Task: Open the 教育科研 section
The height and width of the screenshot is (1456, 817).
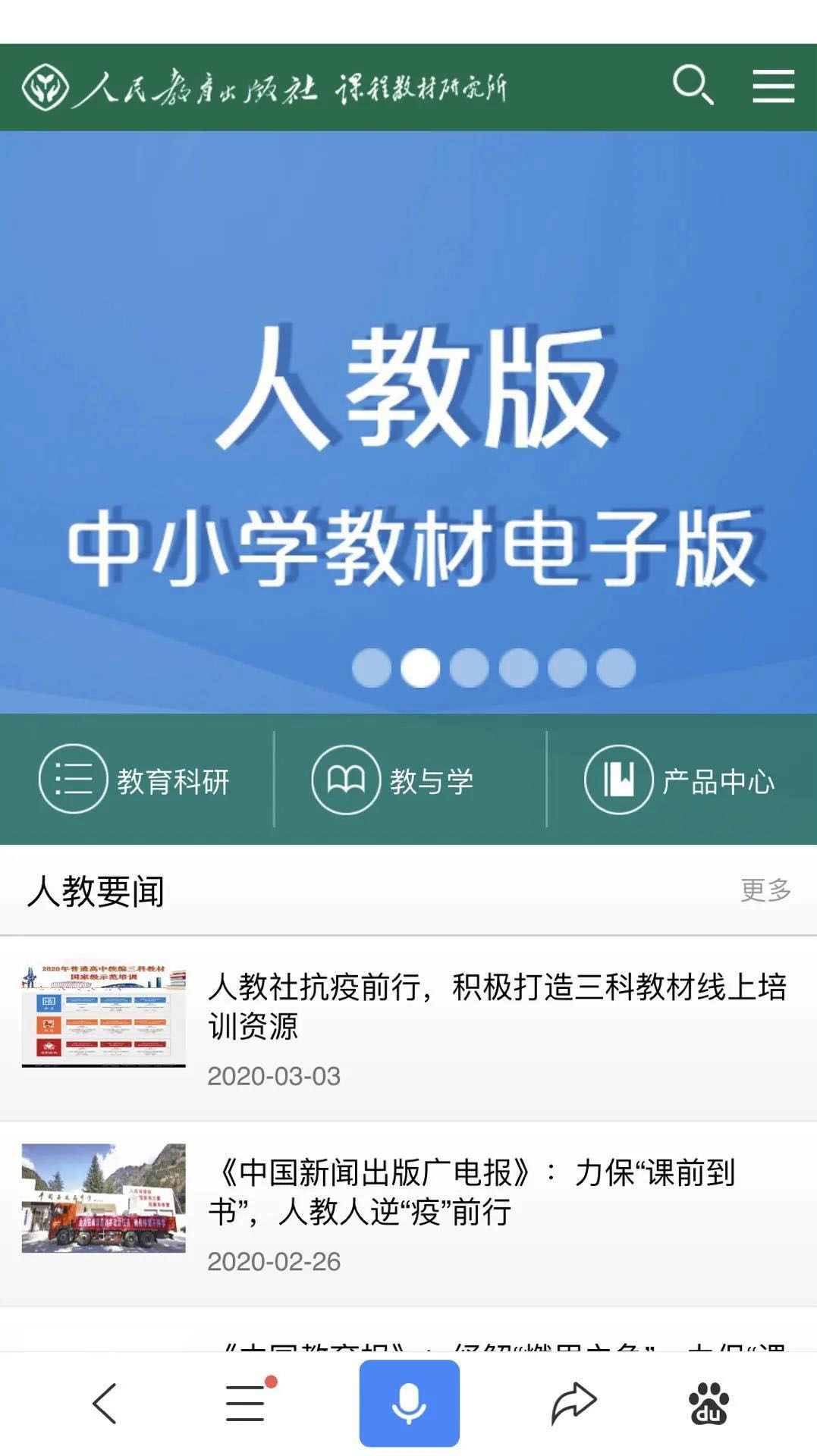Action: pyautogui.click(x=135, y=780)
